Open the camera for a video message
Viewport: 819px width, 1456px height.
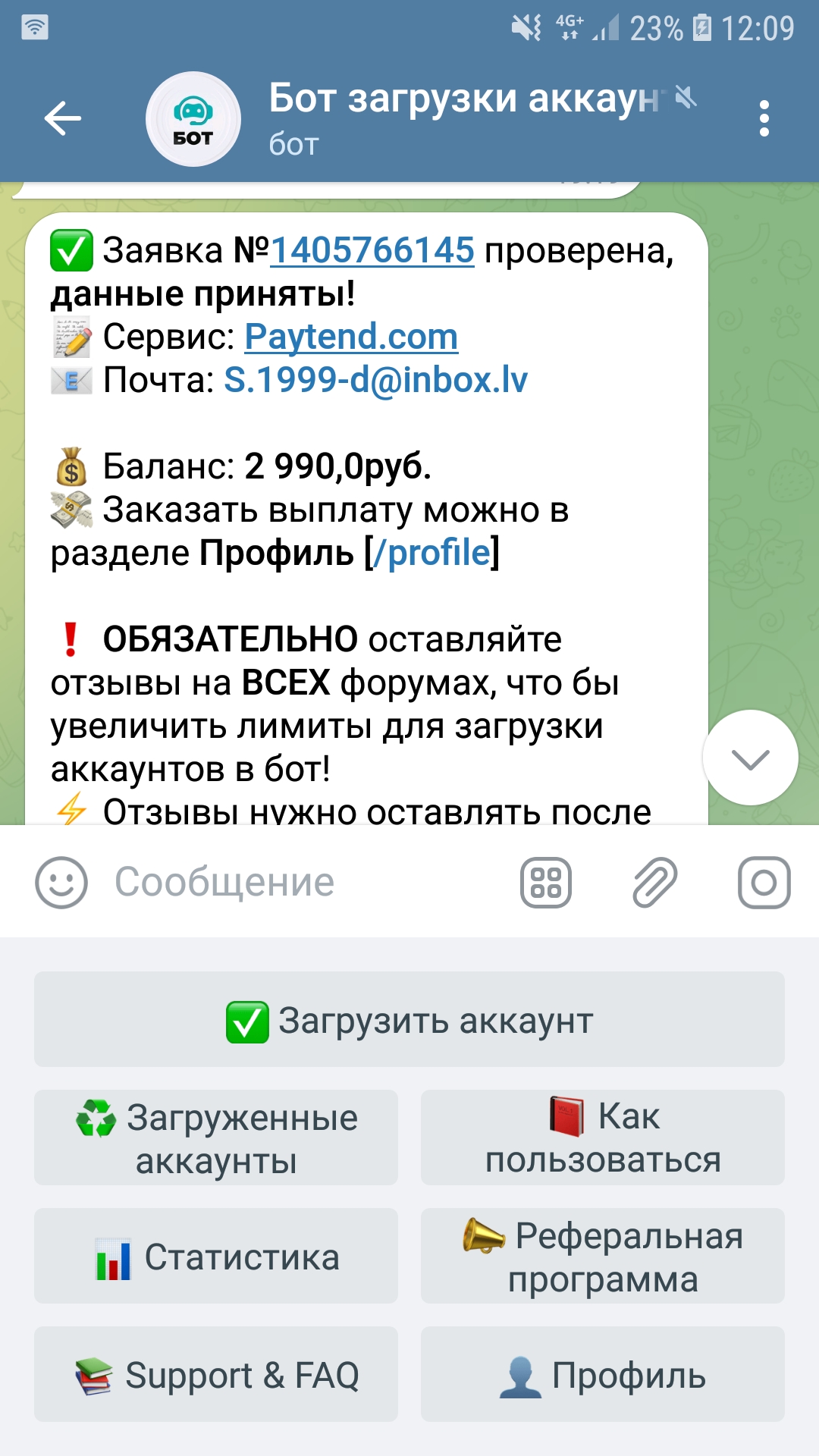(x=764, y=883)
